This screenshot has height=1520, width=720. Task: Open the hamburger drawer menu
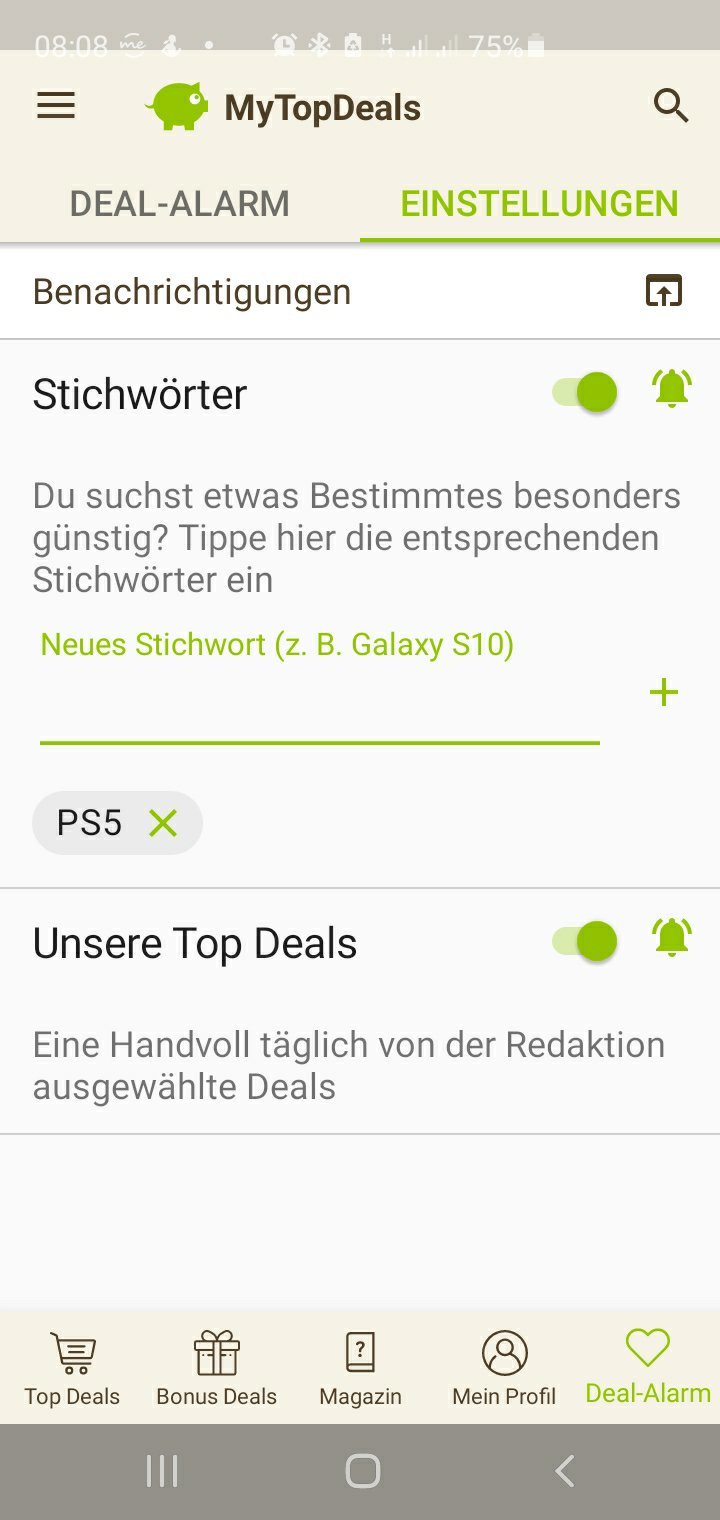56,106
